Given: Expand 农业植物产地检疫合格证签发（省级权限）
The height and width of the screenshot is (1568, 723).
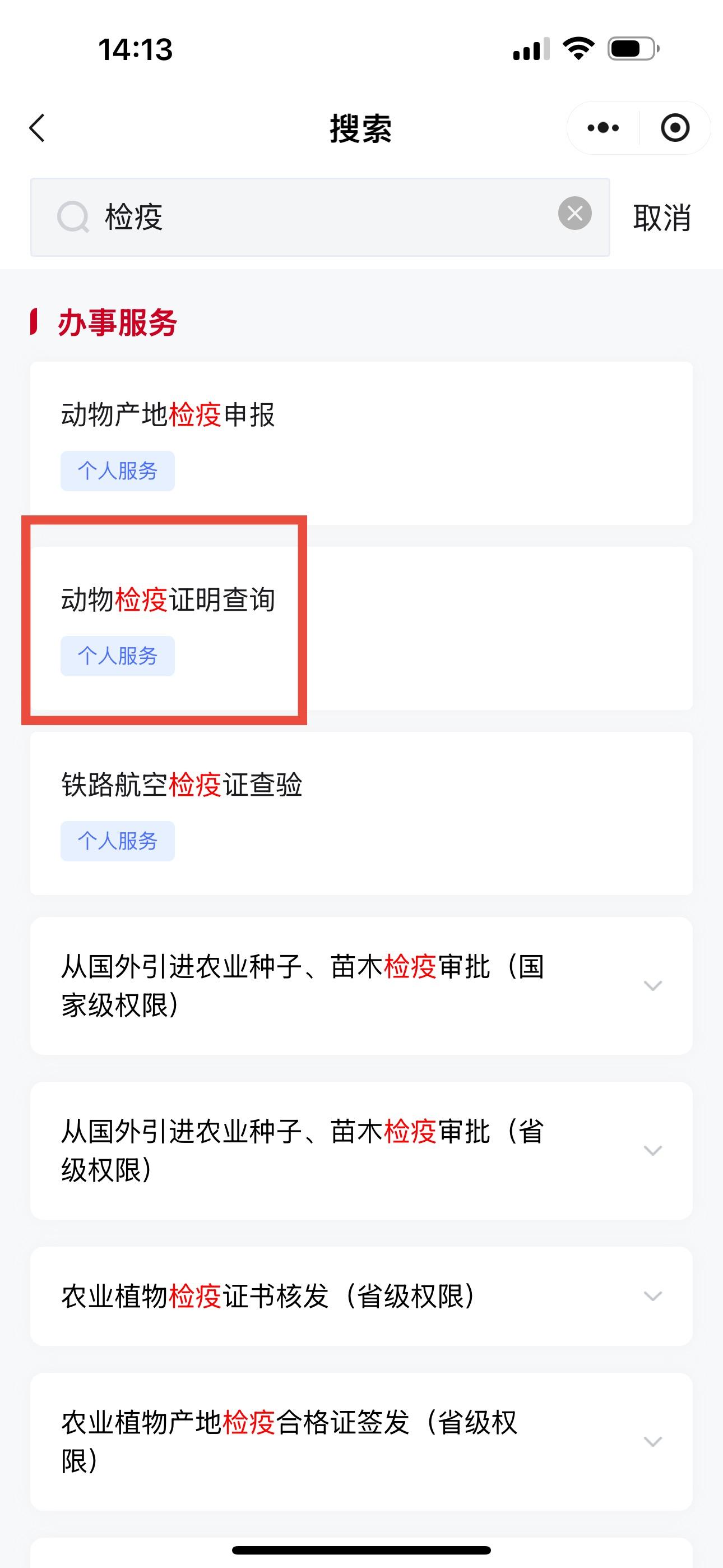Looking at the screenshot, I should [361, 1441].
